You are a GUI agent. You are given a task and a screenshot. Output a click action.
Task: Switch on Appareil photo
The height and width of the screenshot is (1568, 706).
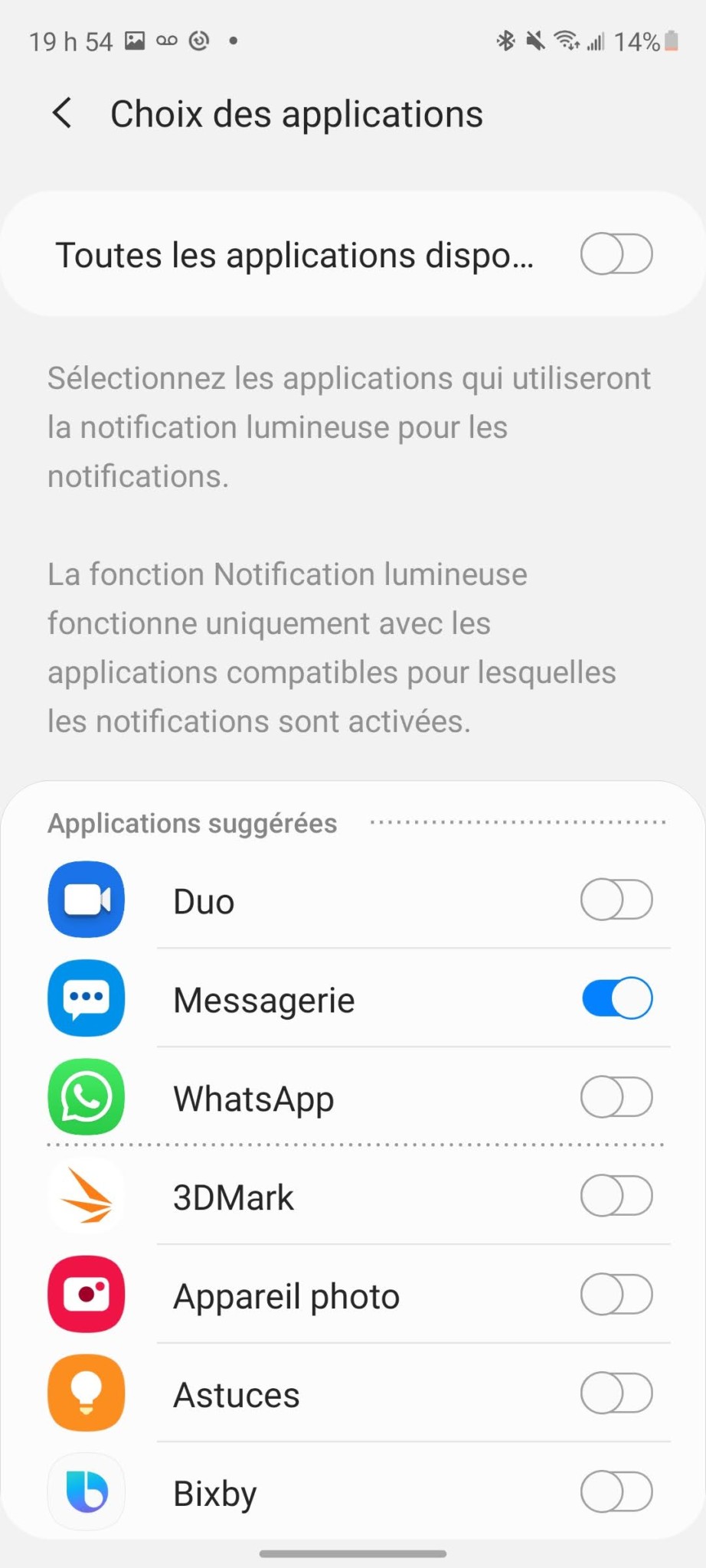616,1295
